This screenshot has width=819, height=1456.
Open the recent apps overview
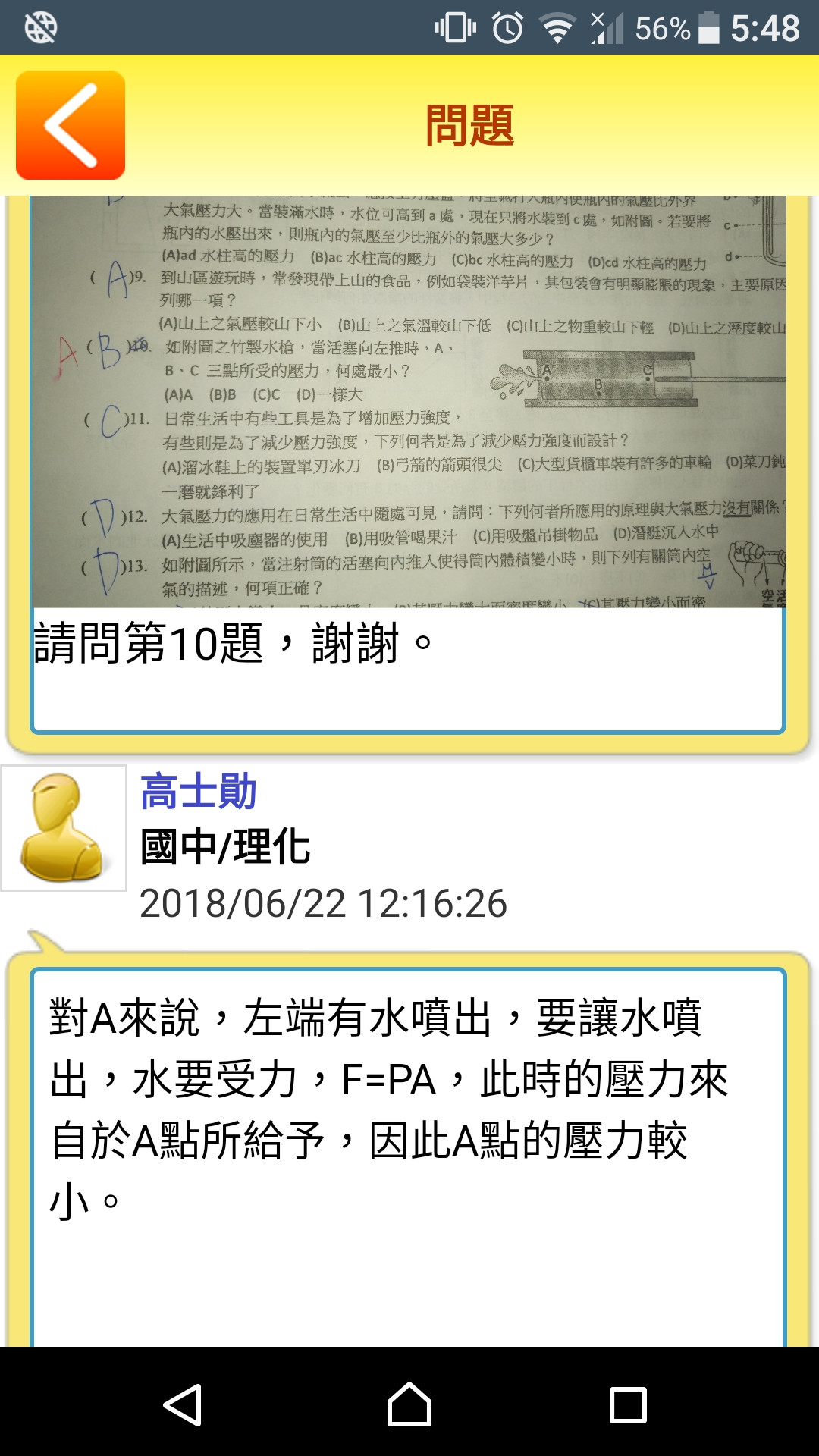(x=628, y=1404)
